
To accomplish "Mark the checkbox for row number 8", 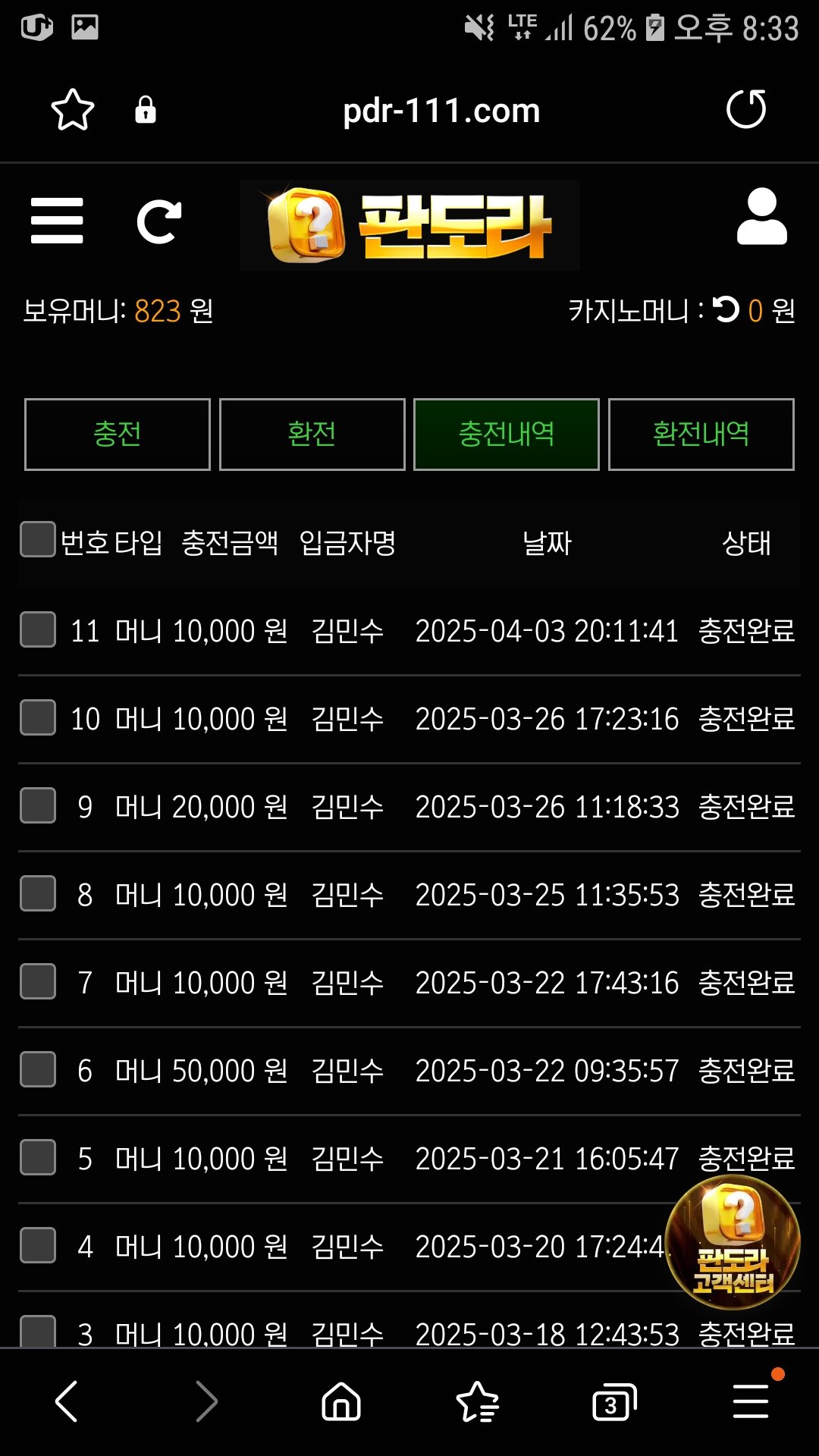I will click(x=38, y=893).
